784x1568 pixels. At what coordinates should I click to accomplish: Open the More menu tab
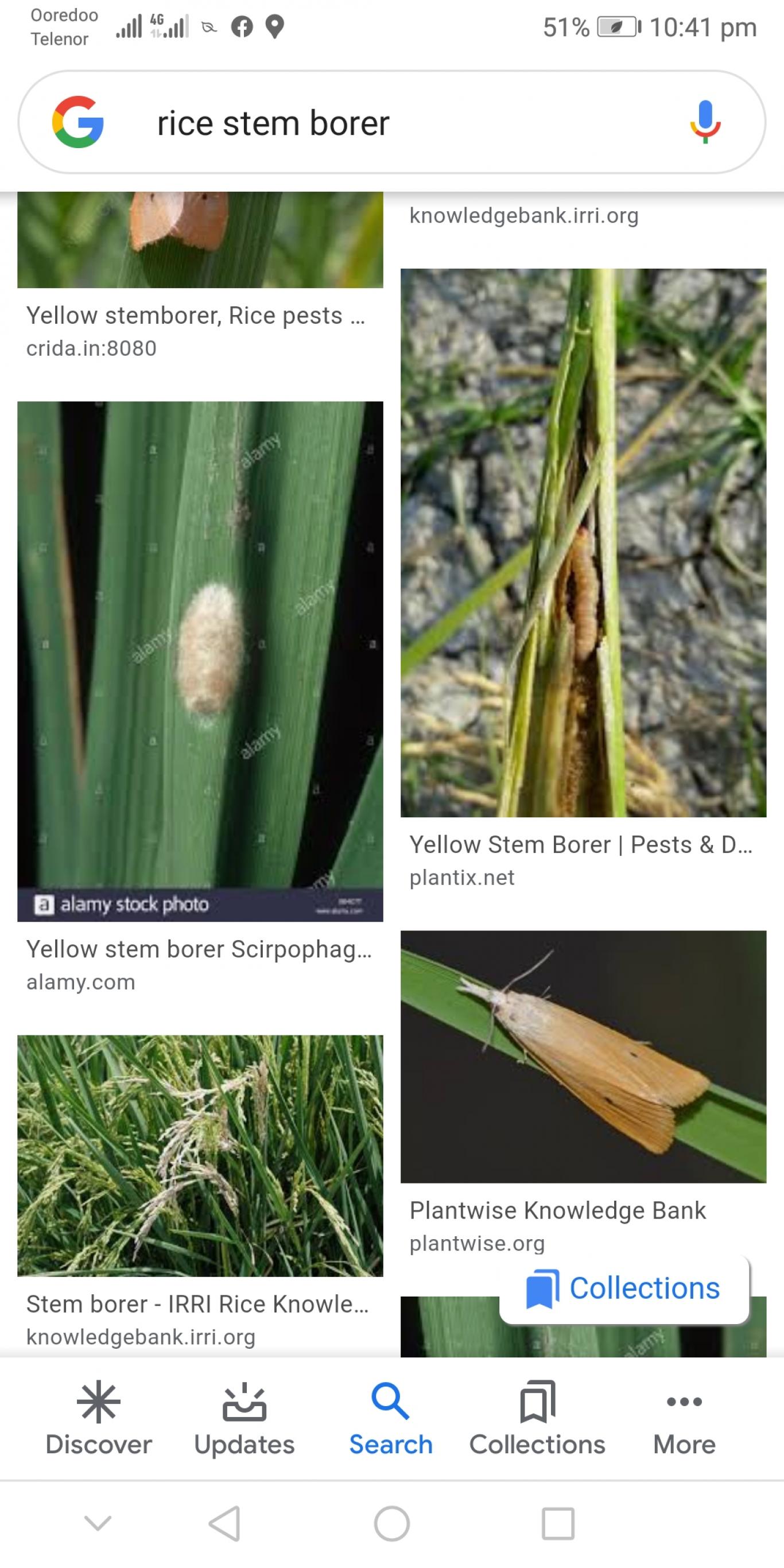coord(684,1419)
